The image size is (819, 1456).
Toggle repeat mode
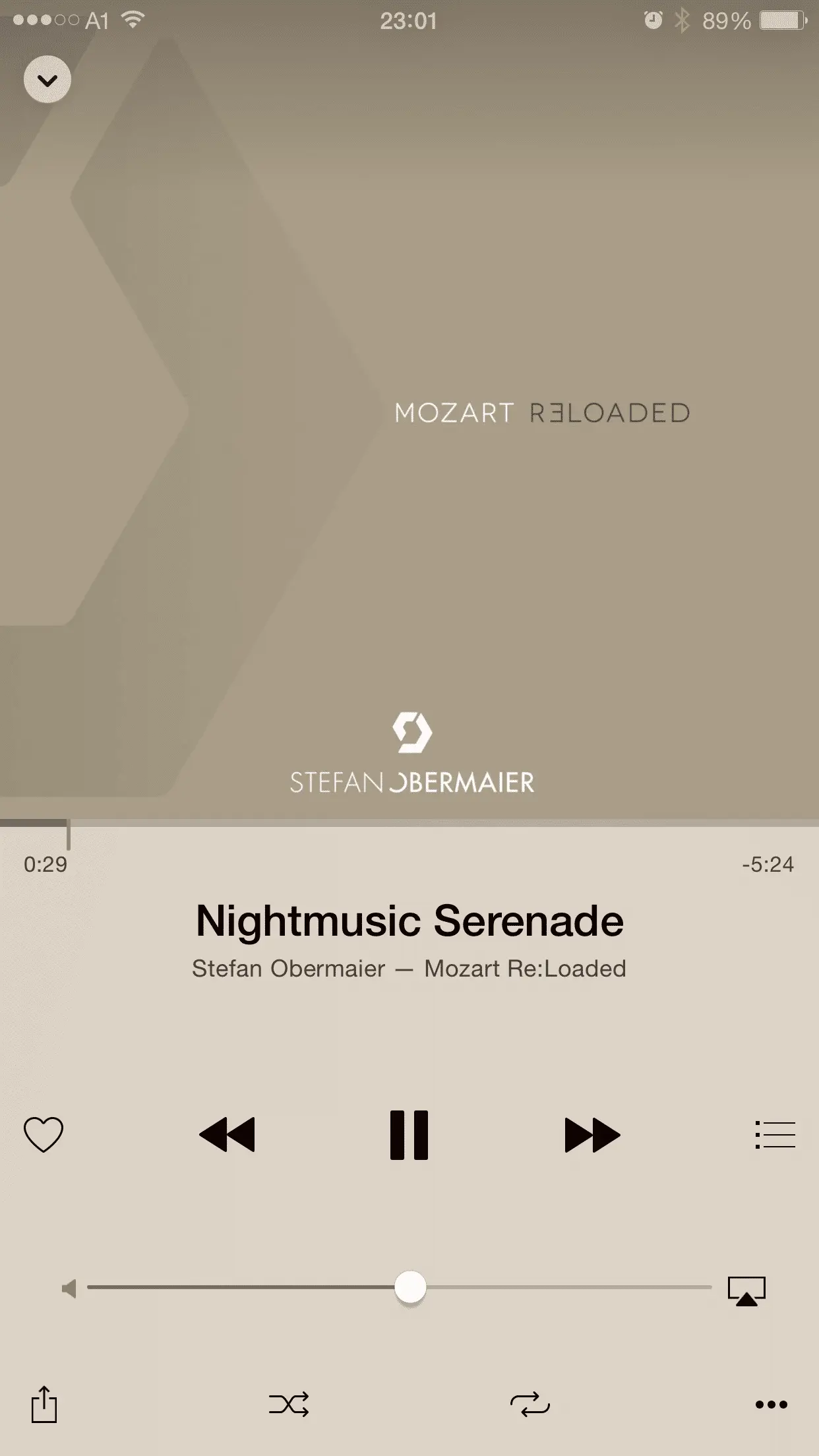tap(530, 1405)
